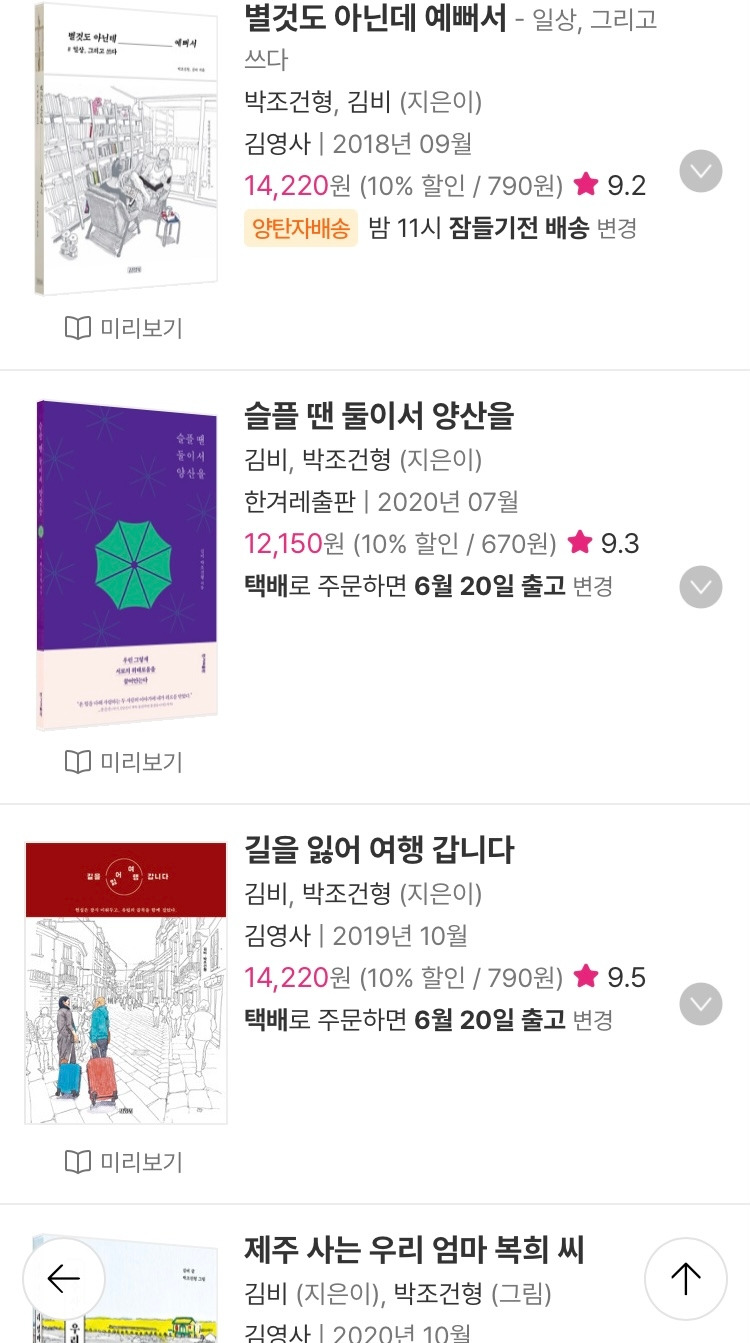
Task: Change delivery option 변경 for 별것도 아닌데 예뻐서
Action: pos(617,228)
